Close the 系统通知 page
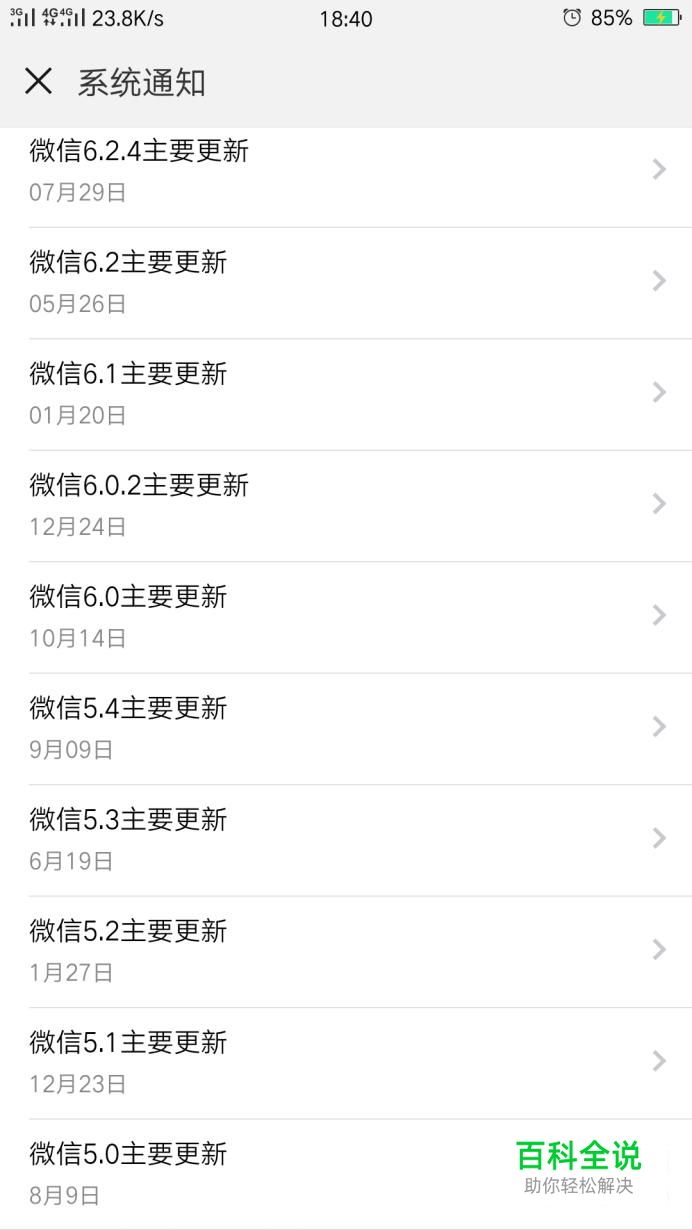This screenshot has width=692, height=1230. (38, 82)
